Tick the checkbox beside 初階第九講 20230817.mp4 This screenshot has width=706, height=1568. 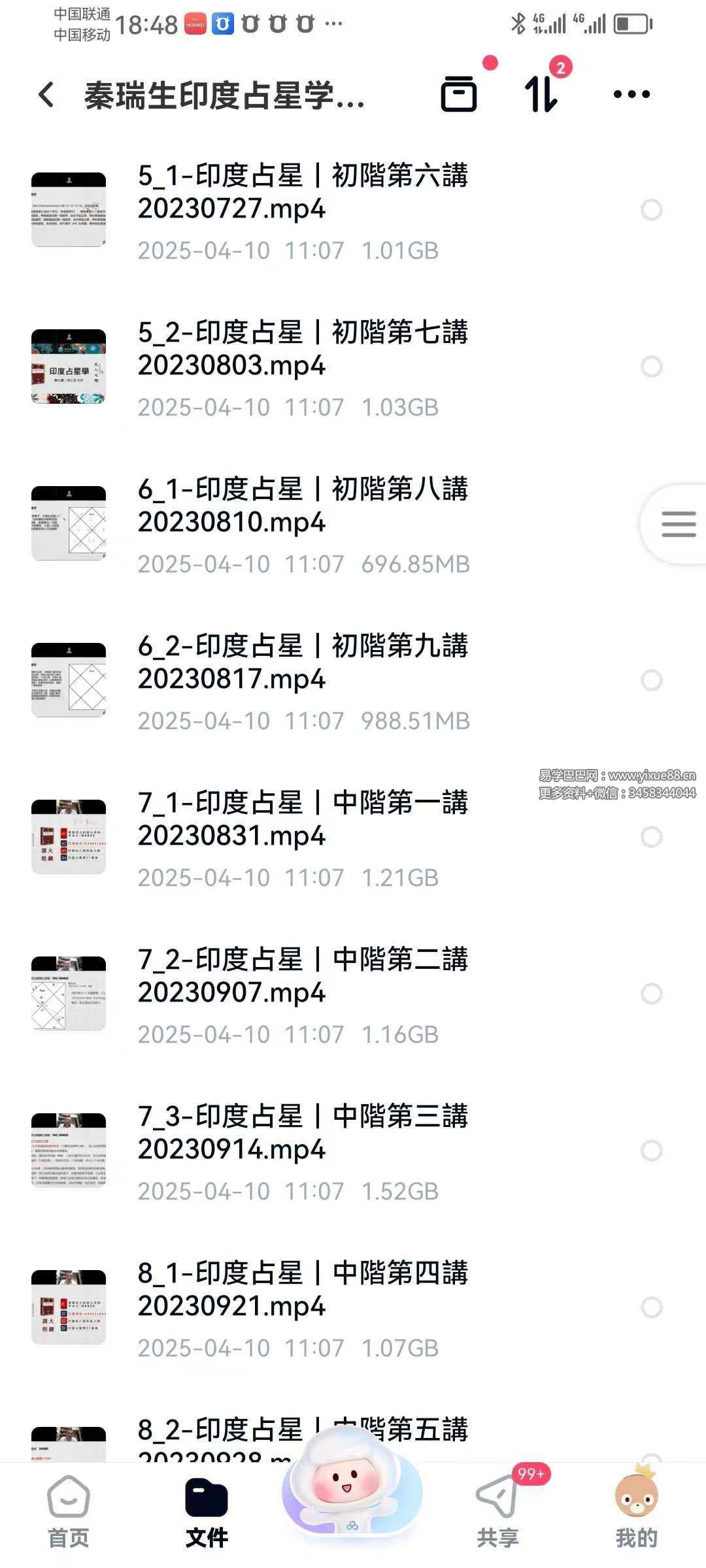pyautogui.click(x=651, y=680)
